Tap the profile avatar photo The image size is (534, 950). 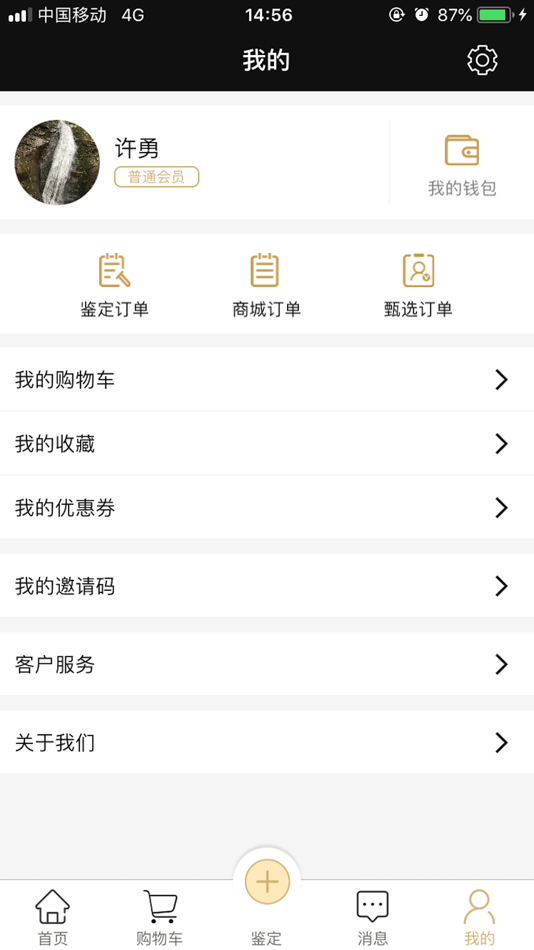(x=57, y=162)
